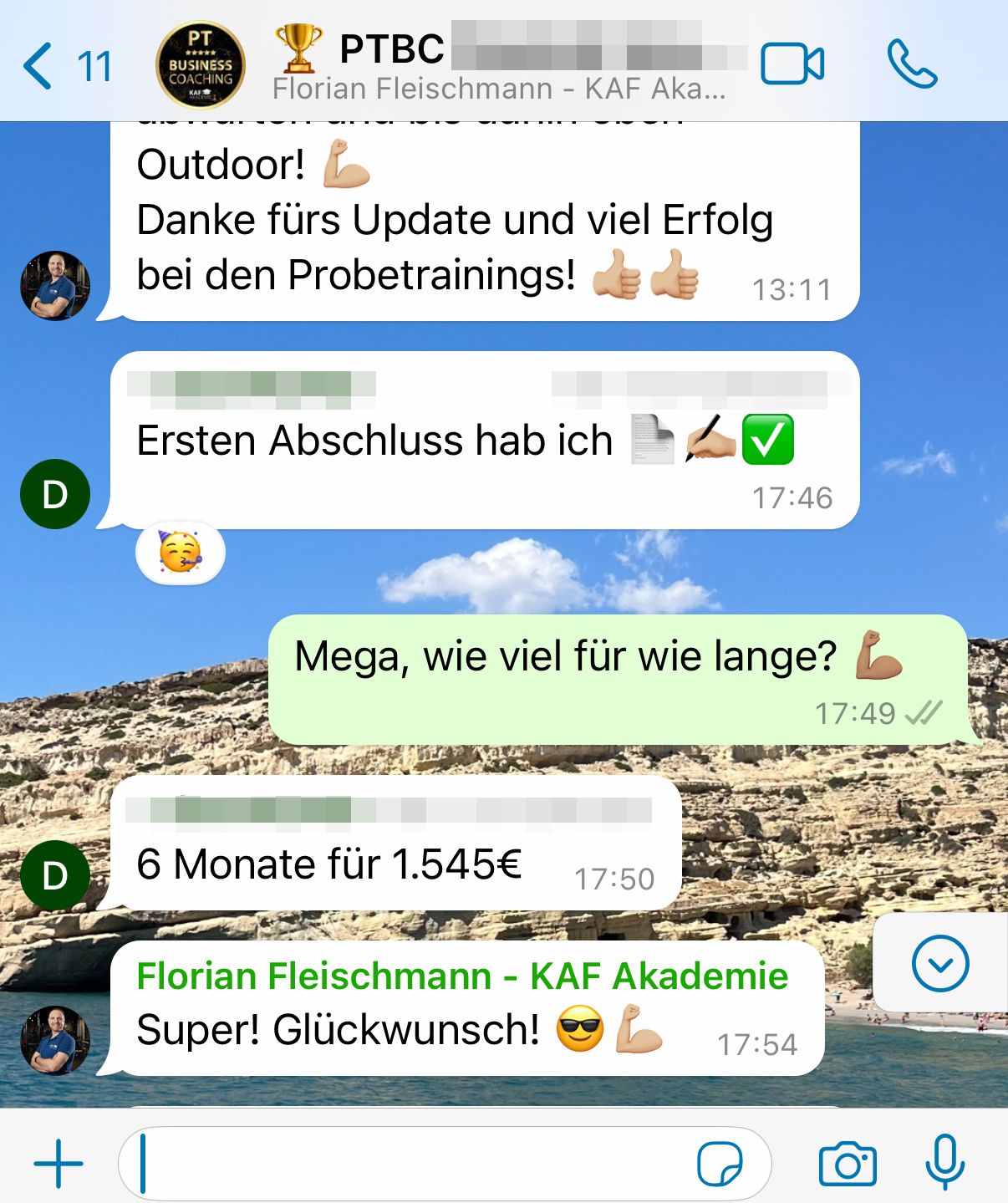
Task: Open the attachment plus menu
Action: click(59, 1163)
